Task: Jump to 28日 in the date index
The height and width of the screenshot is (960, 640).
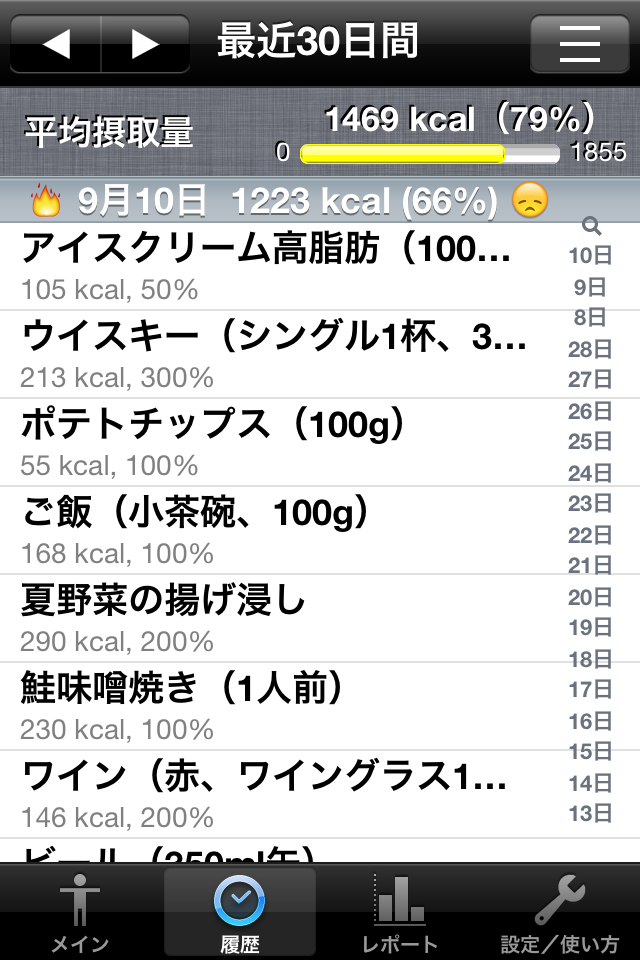Action: 590,349
